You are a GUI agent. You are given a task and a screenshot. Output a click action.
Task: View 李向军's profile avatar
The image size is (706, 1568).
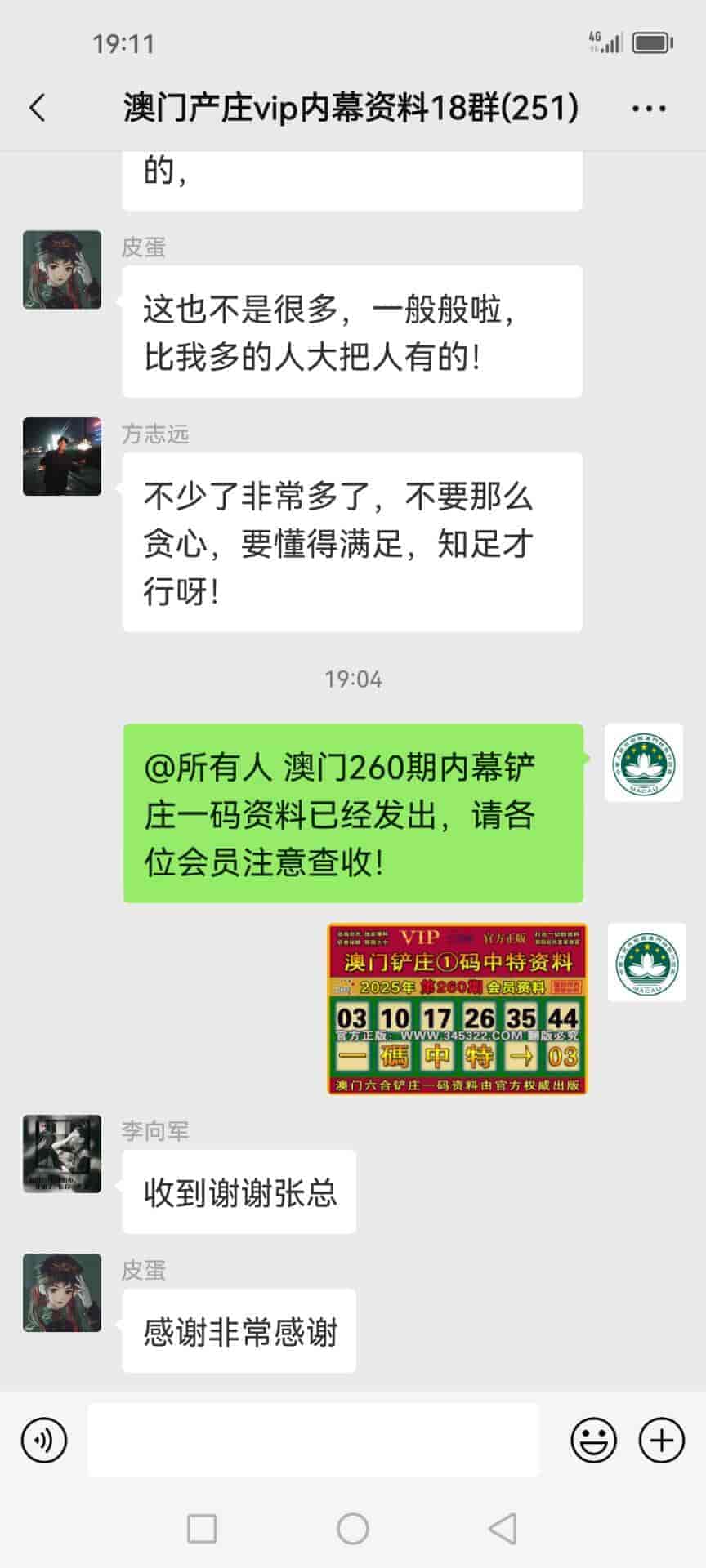click(x=62, y=1153)
